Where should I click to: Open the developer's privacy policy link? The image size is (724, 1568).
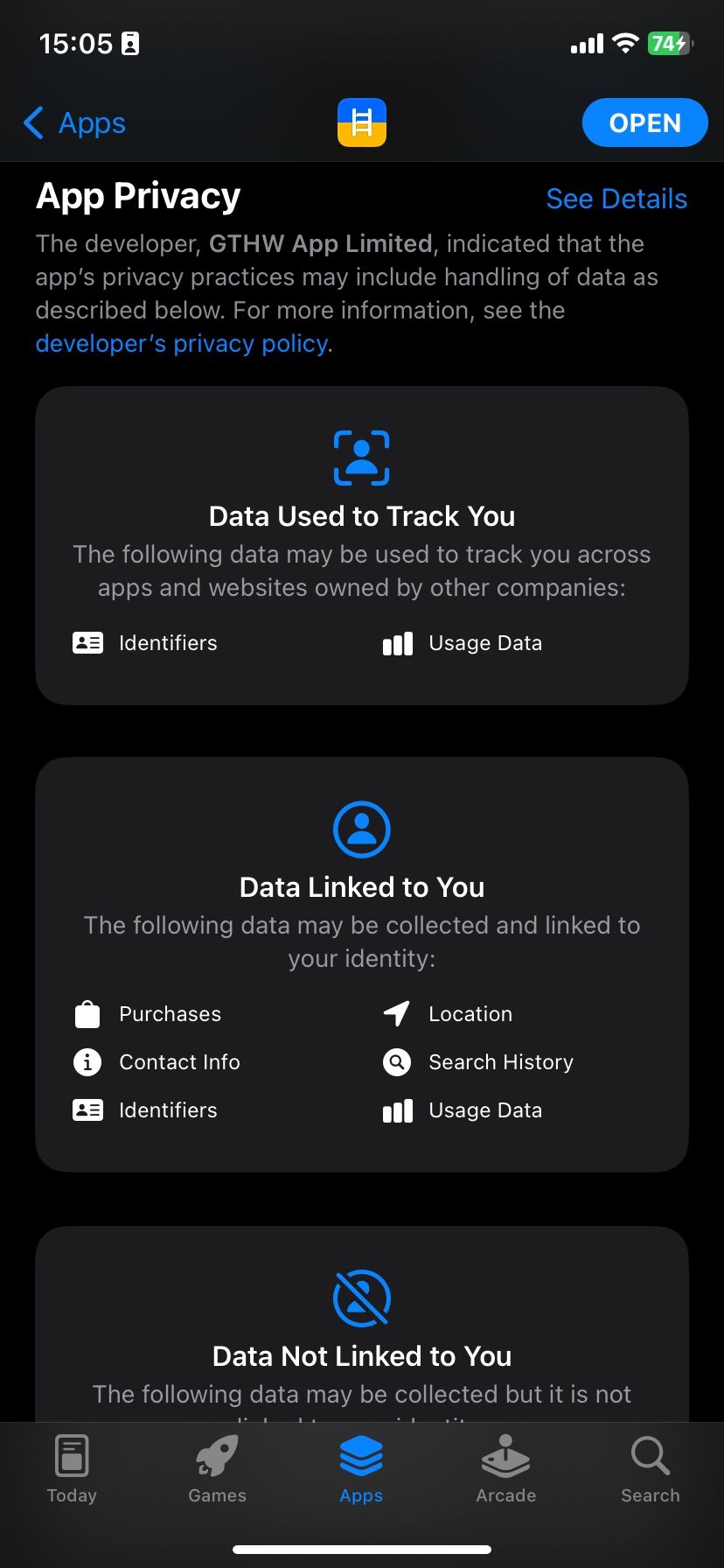(182, 344)
